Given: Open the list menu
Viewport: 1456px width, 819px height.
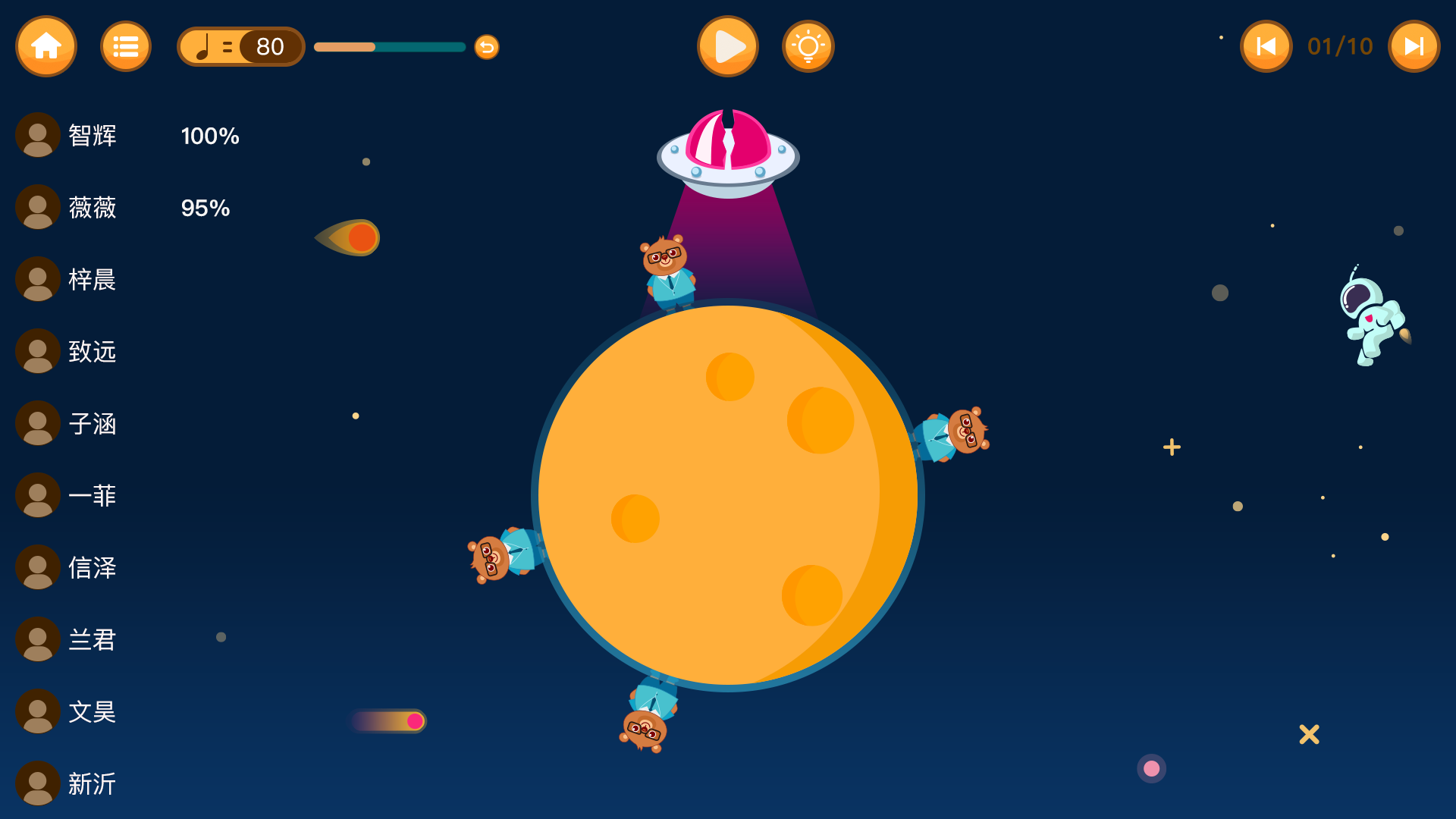Looking at the screenshot, I should click(x=126, y=46).
